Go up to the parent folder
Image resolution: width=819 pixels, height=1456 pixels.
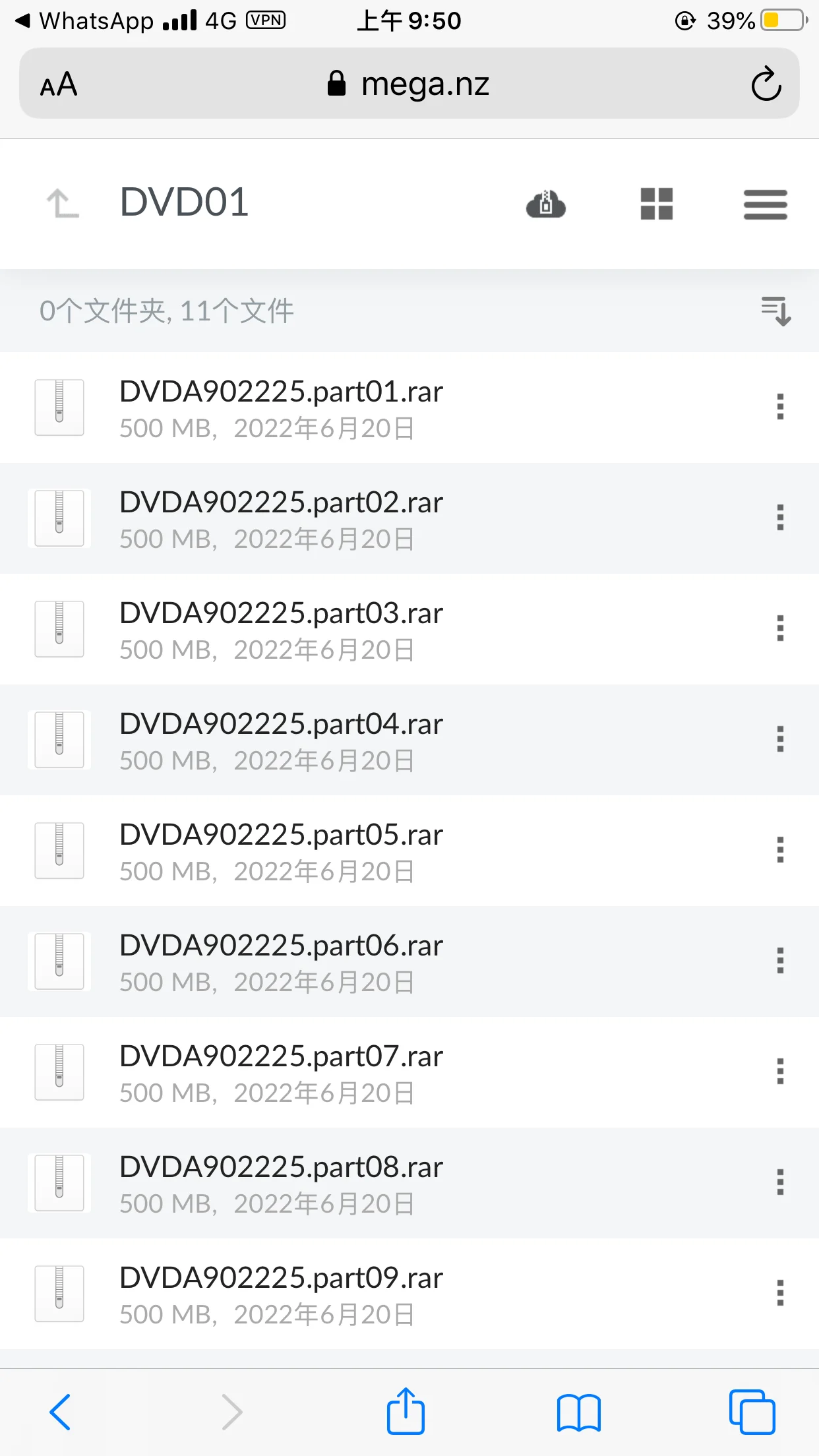click(x=63, y=203)
